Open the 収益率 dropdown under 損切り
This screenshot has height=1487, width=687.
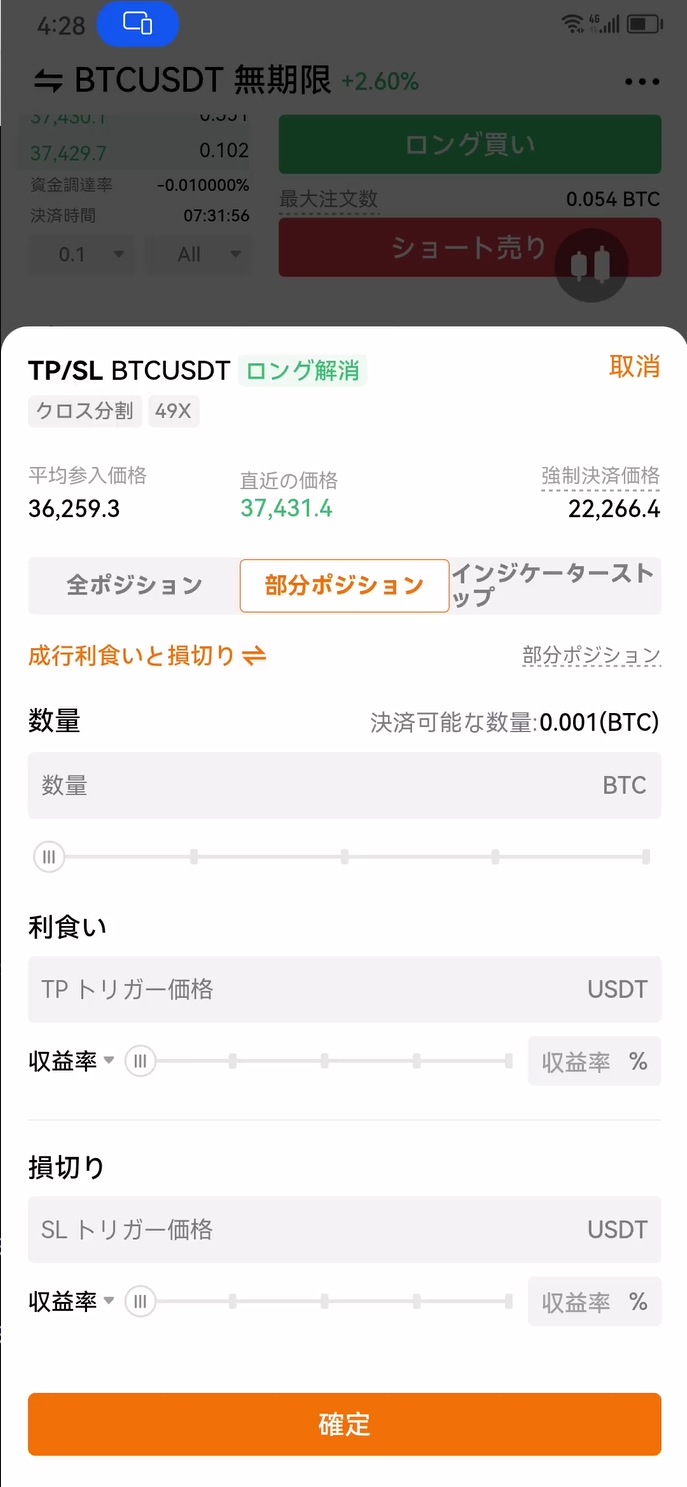pos(71,1301)
